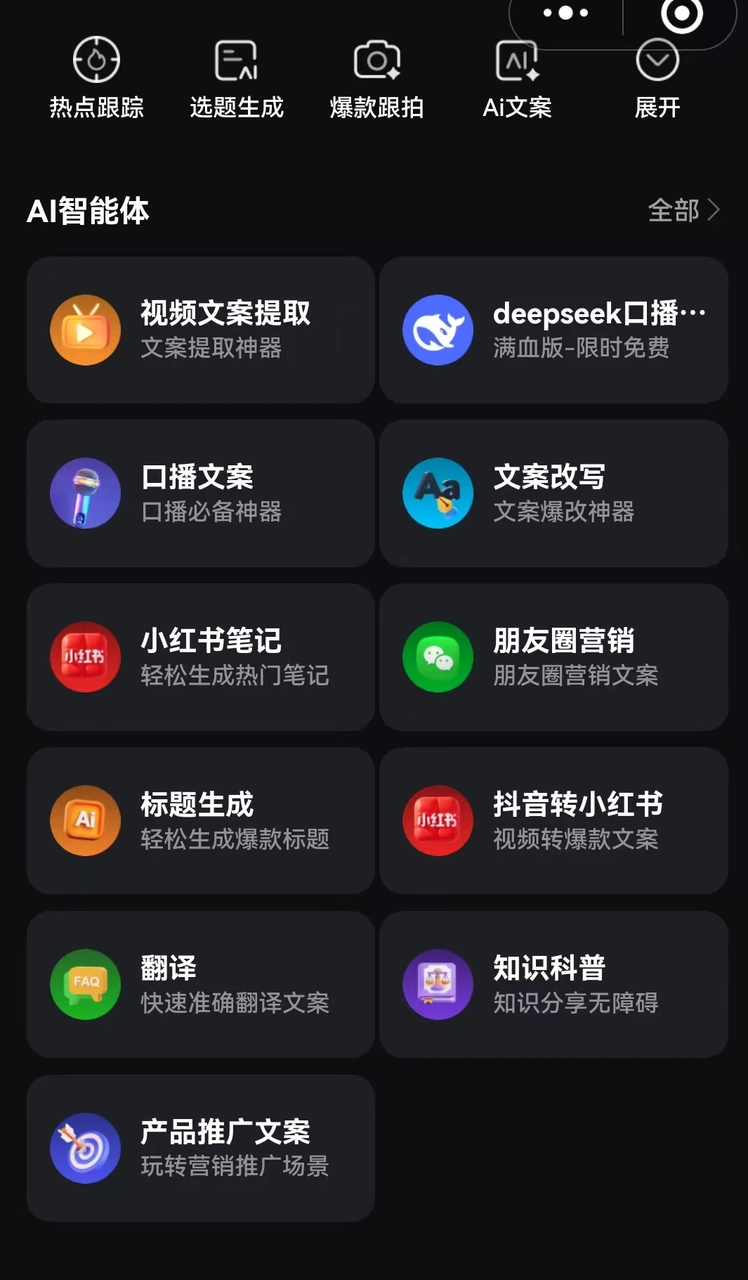Viewport: 748px width, 1280px height.
Task: Expand more tools with 展开
Action: tap(657, 77)
